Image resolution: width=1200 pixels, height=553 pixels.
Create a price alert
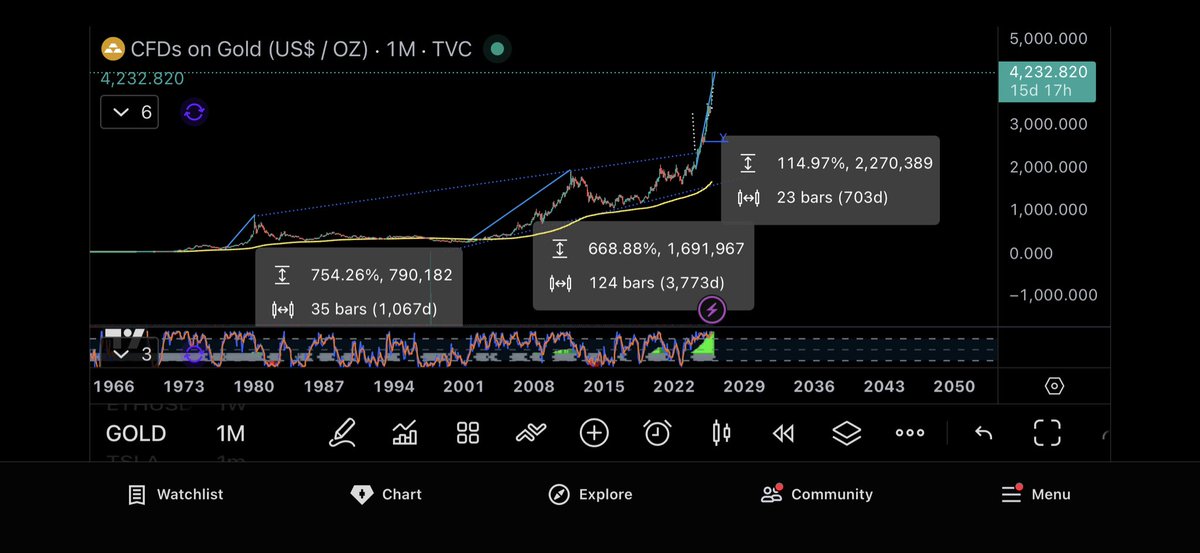pyautogui.click(x=657, y=433)
